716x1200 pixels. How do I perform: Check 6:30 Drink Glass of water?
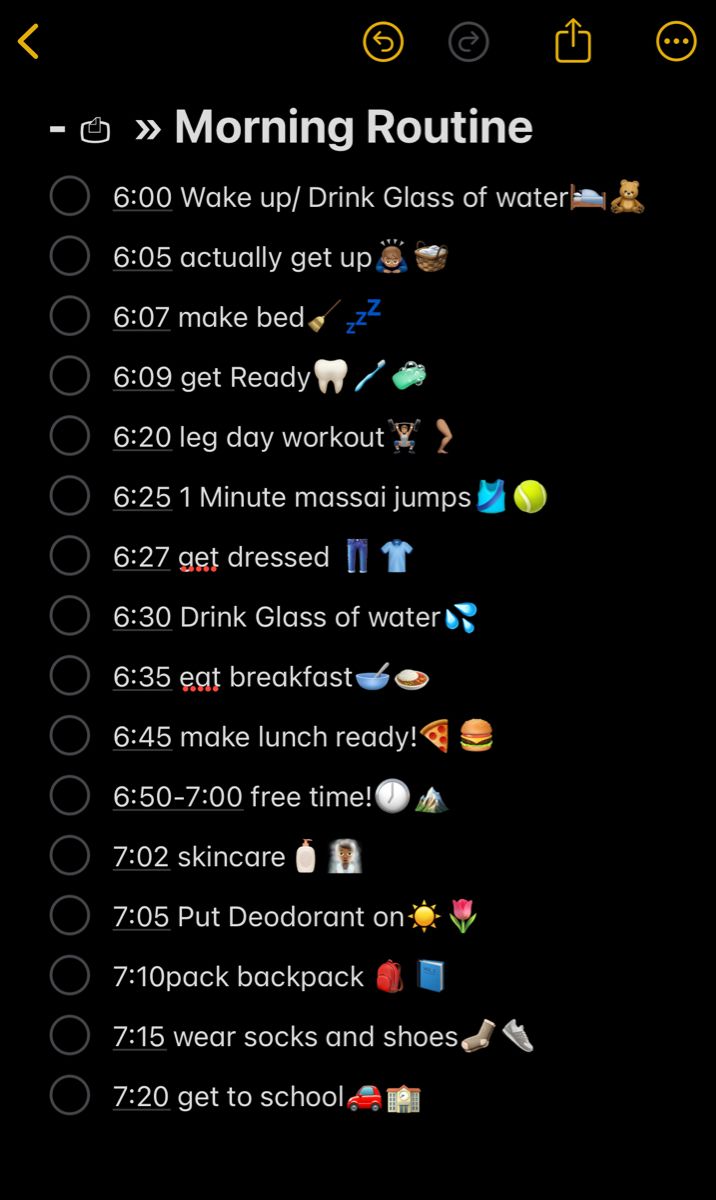pyautogui.click(x=70, y=616)
